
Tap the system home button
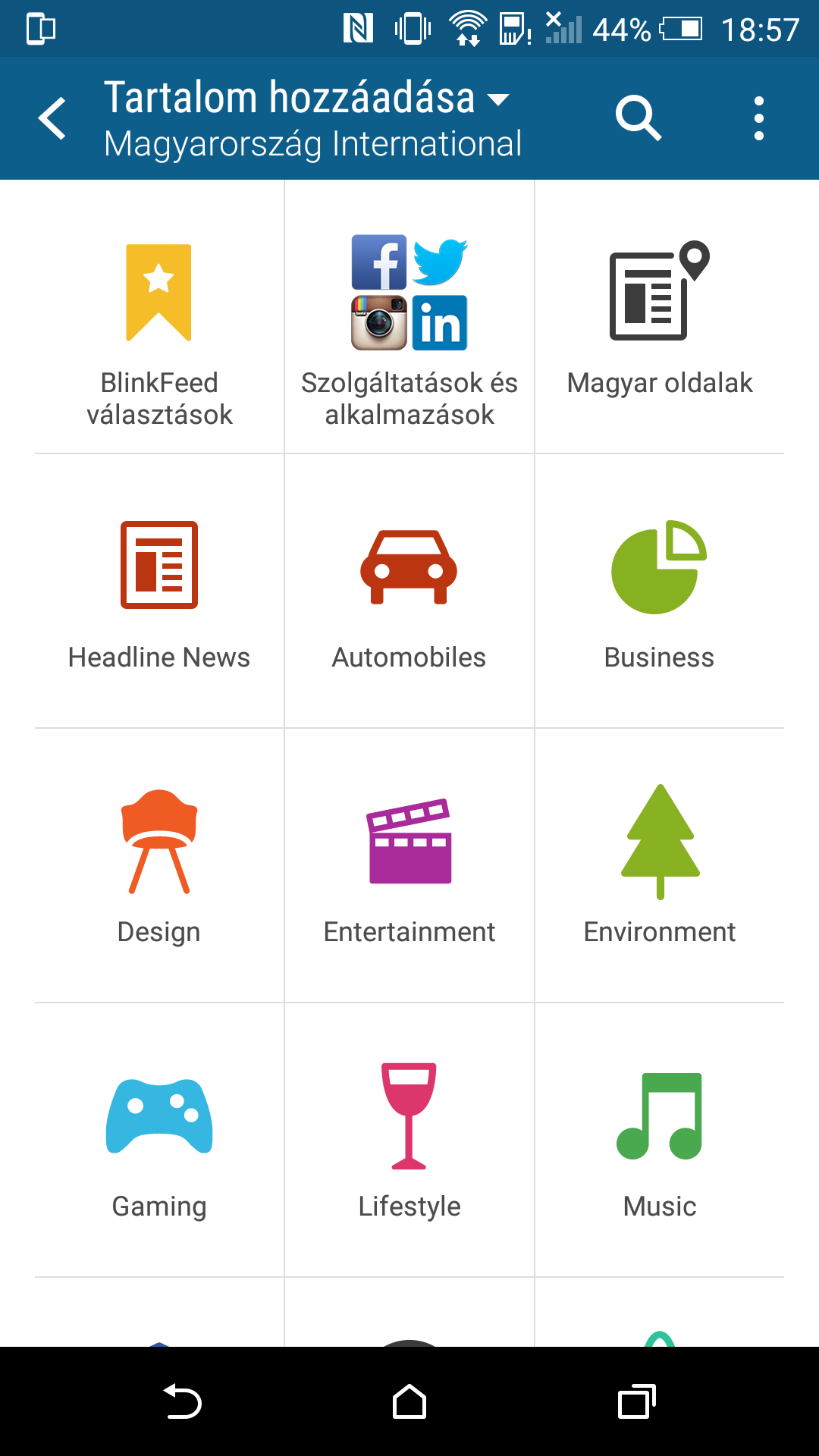(409, 1401)
